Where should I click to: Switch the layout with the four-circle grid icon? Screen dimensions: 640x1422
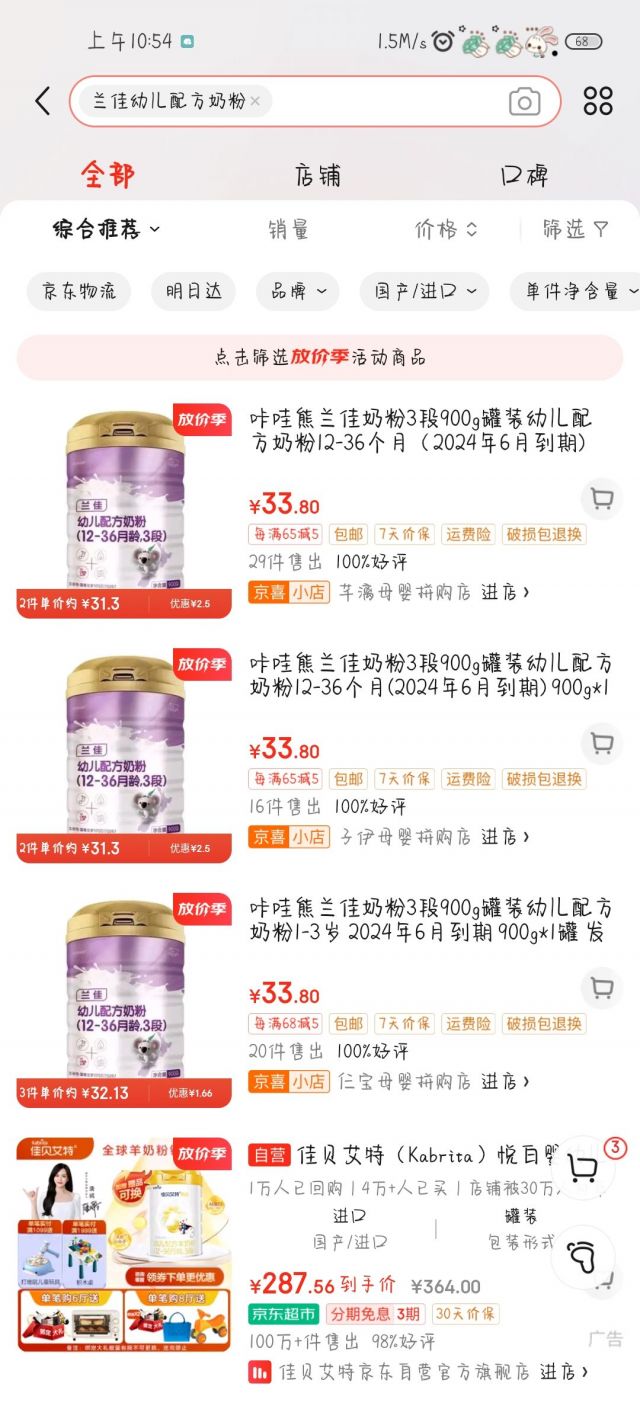point(598,101)
